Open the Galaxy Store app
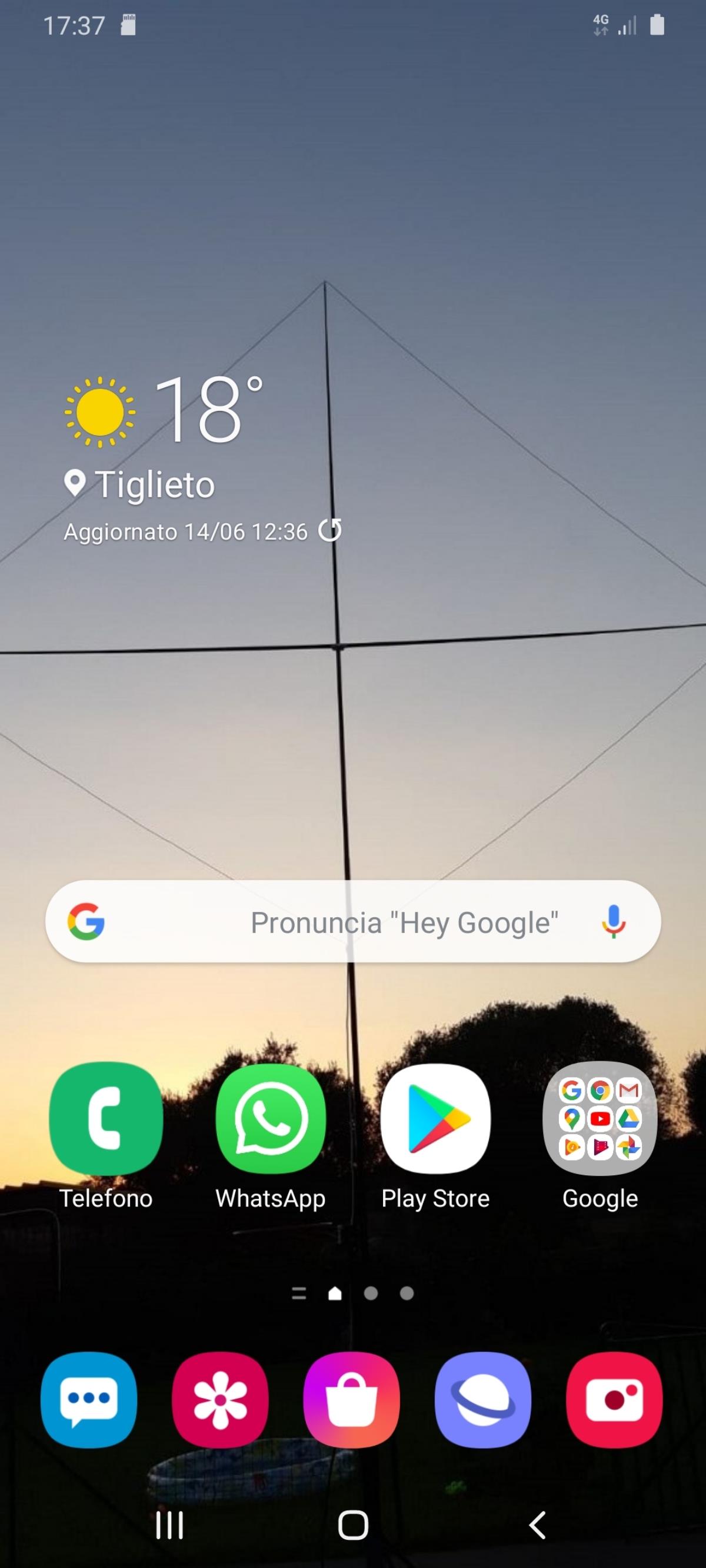706x1568 pixels. click(351, 1400)
